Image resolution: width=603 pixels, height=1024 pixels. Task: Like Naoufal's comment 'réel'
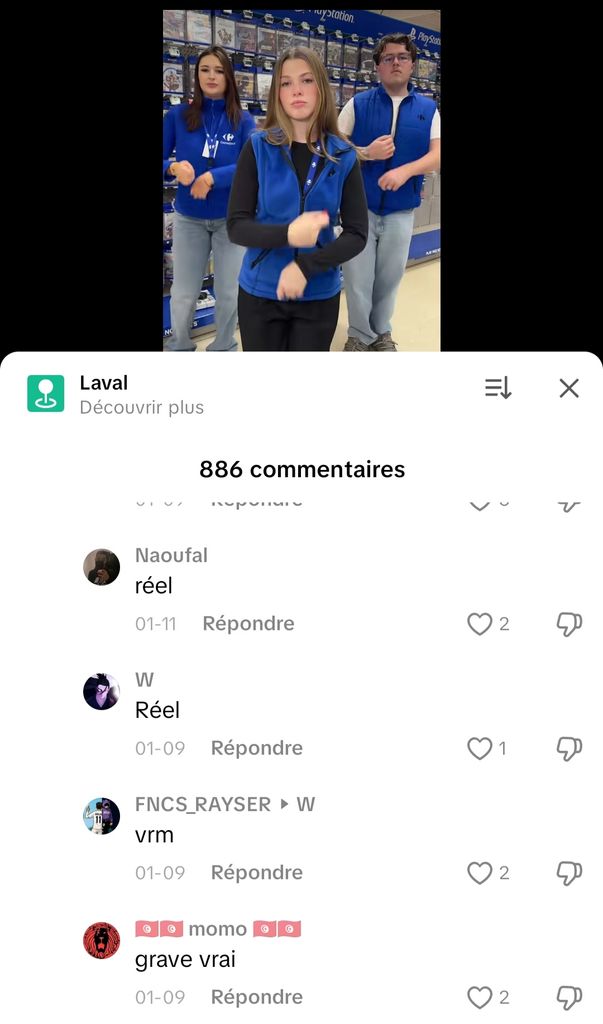[480, 624]
